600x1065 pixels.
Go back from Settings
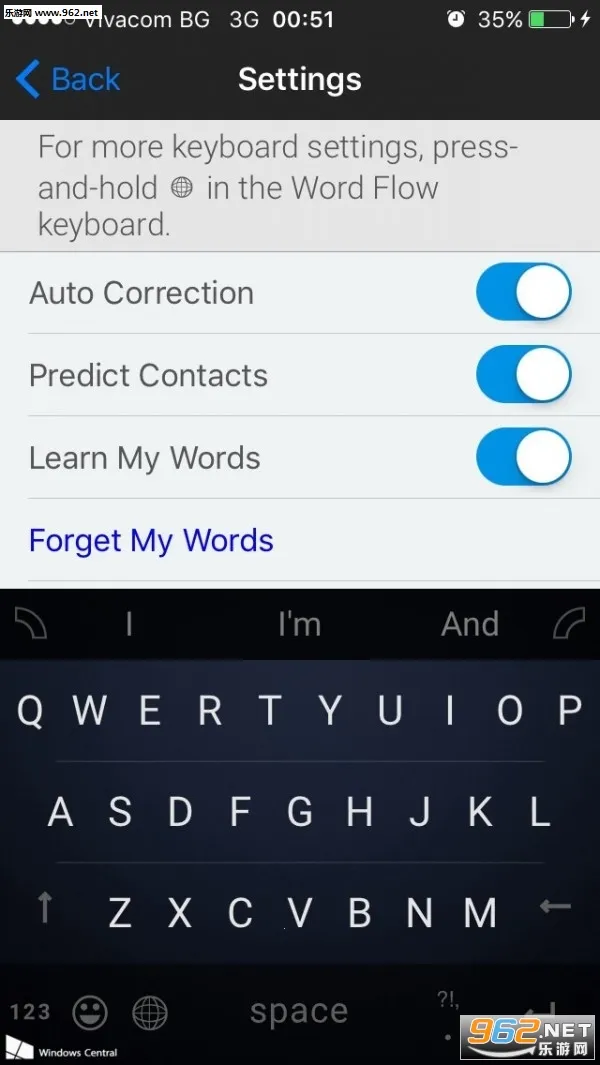coord(68,79)
